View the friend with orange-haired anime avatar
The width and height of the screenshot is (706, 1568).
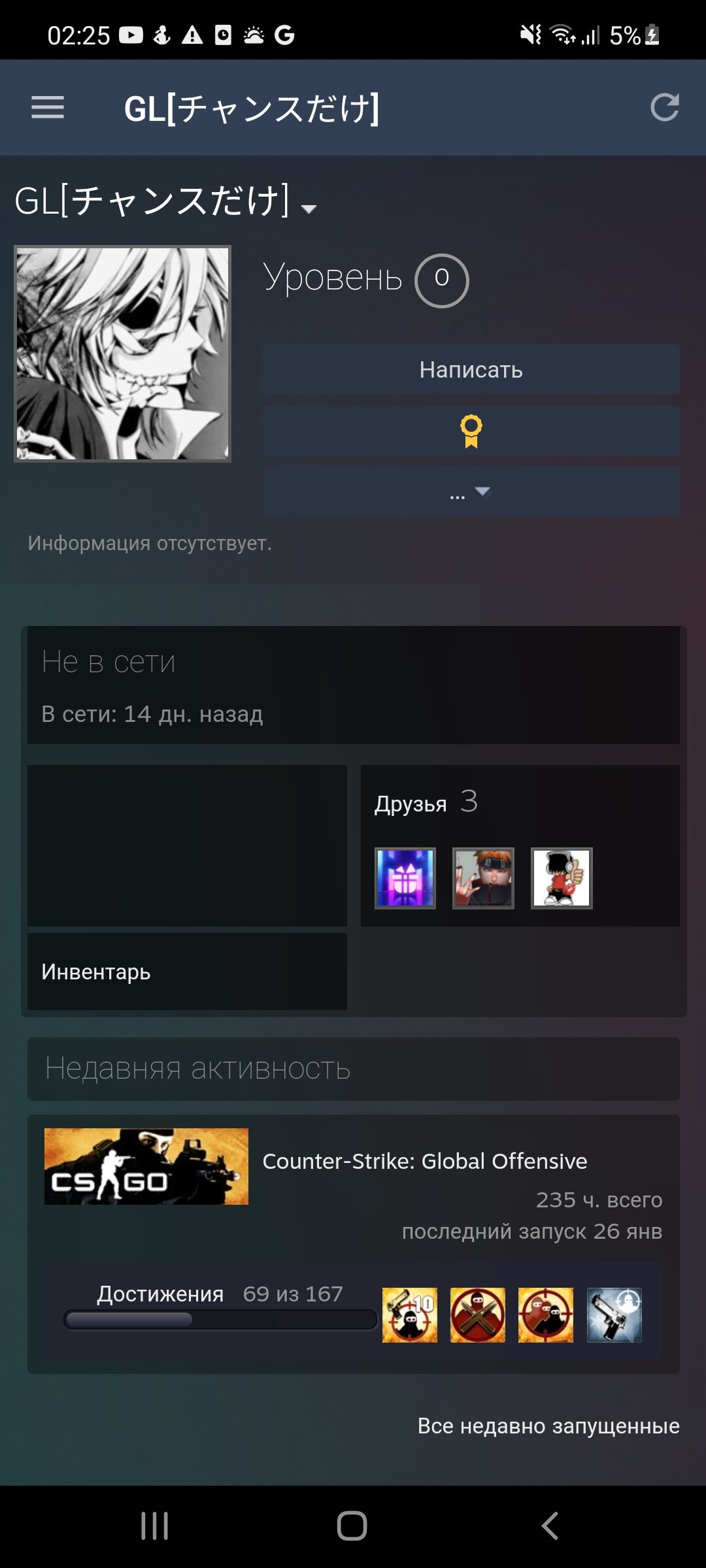pyautogui.click(x=483, y=878)
